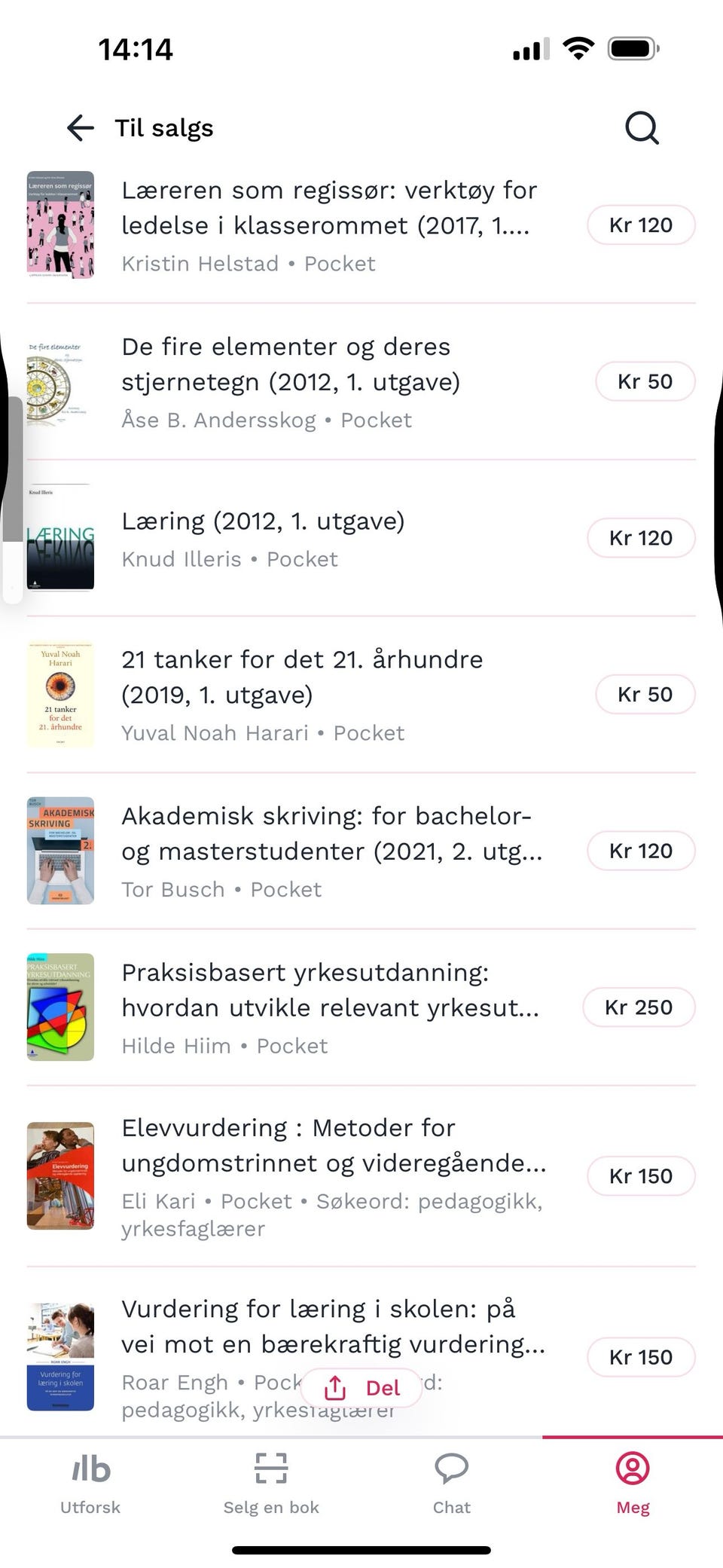The image size is (723, 1568).
Task: Go back using the arrow icon
Action: coord(81,128)
